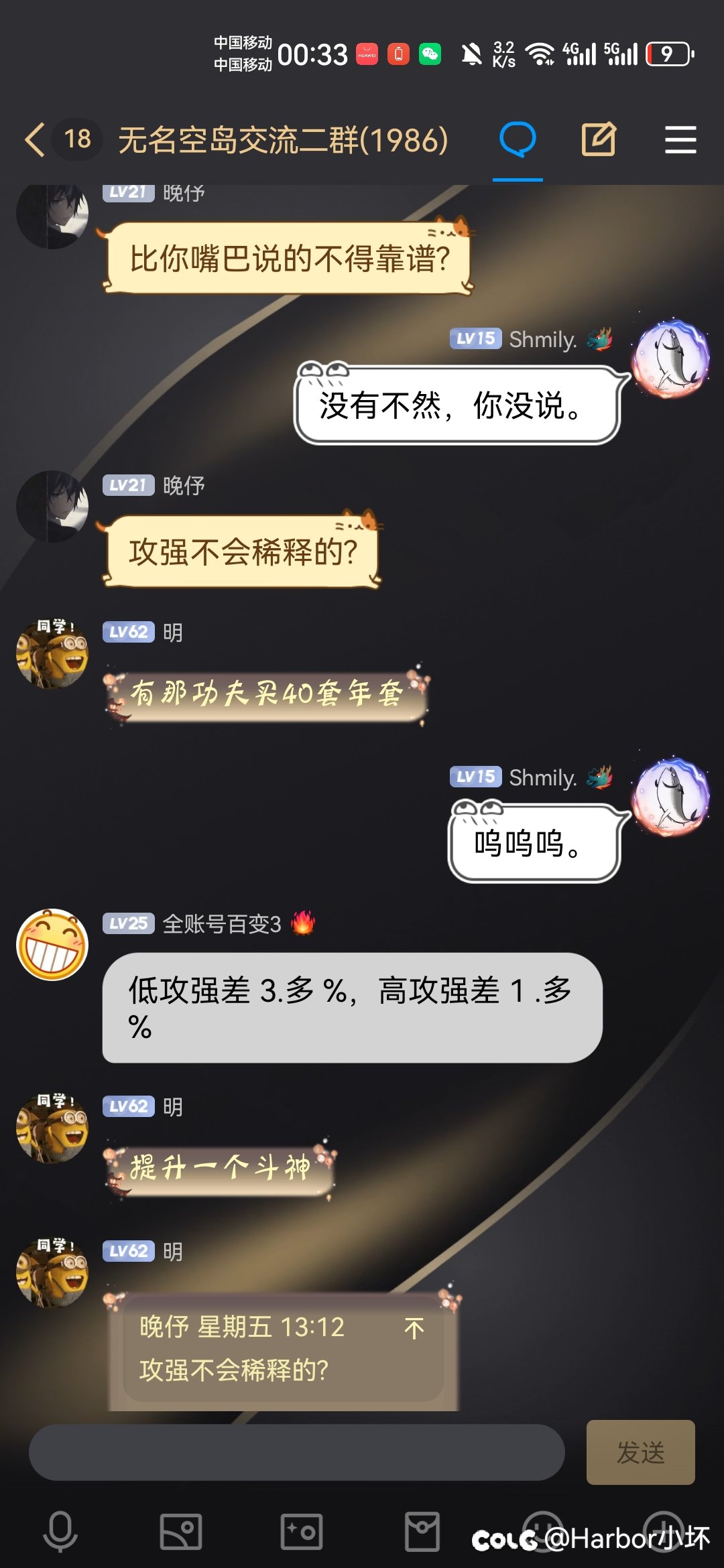Open the camera capture icon
Image resolution: width=724 pixels, height=1568 pixels.
[x=302, y=1532]
